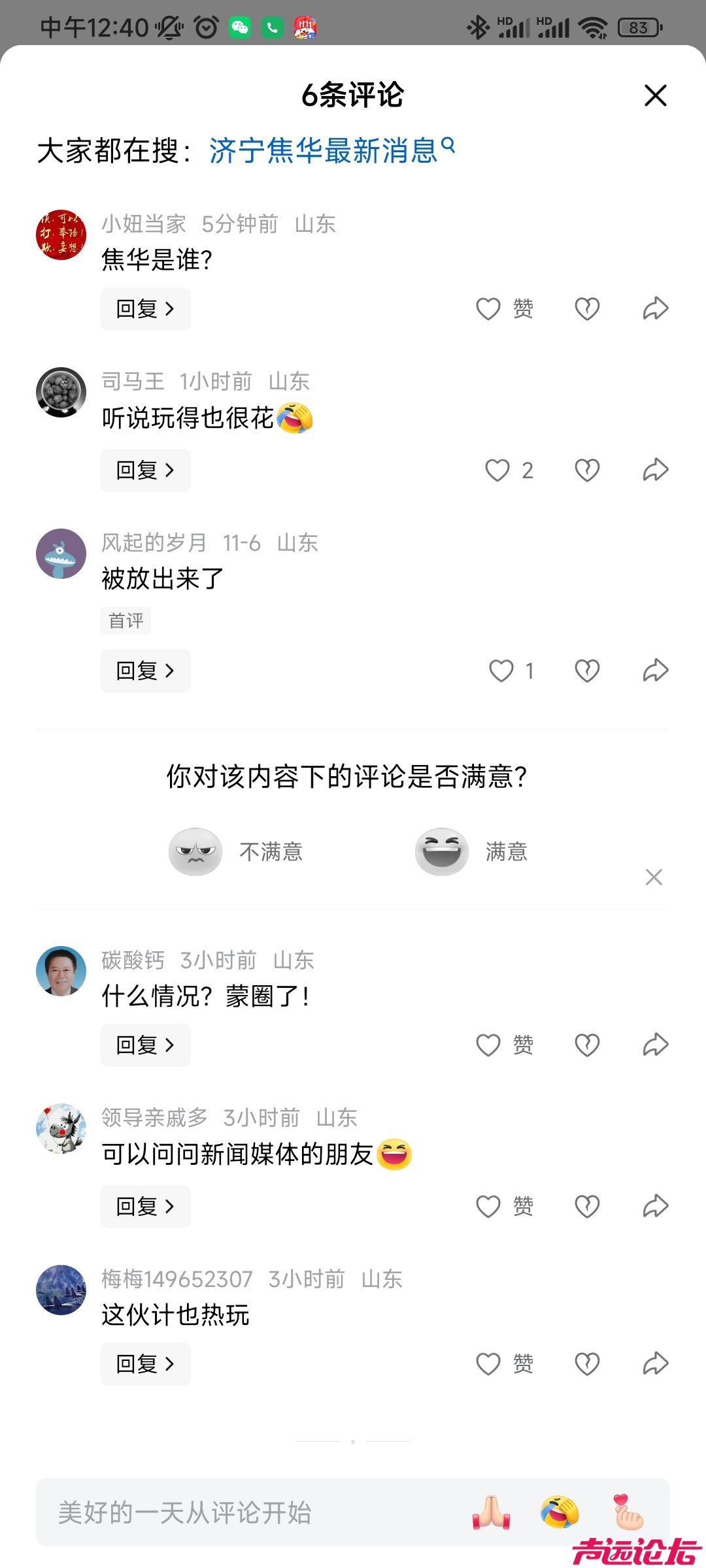Dismiss the comment satisfaction survey
Image resolution: width=706 pixels, height=1568 pixels.
(x=654, y=877)
